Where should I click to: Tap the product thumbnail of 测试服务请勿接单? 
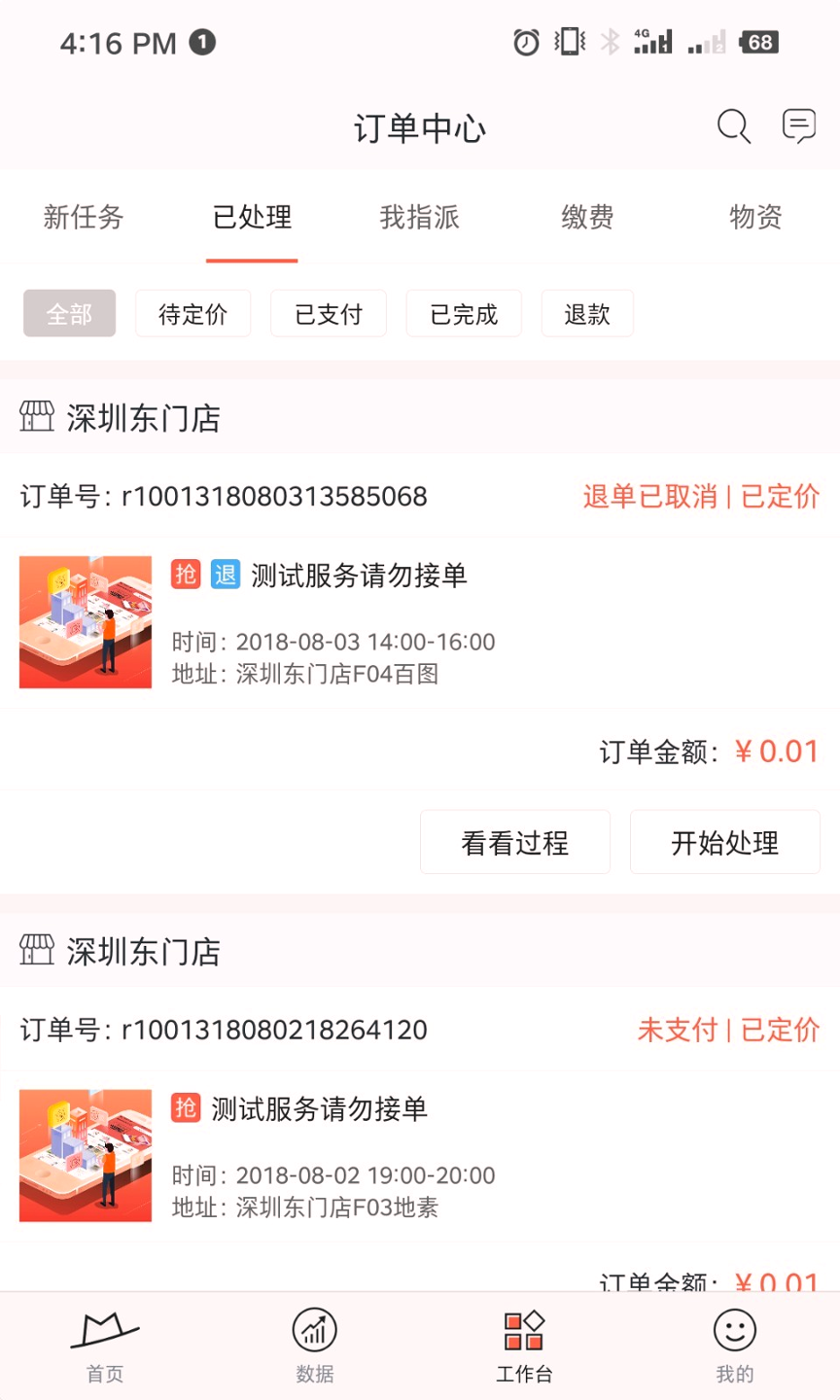coord(85,621)
